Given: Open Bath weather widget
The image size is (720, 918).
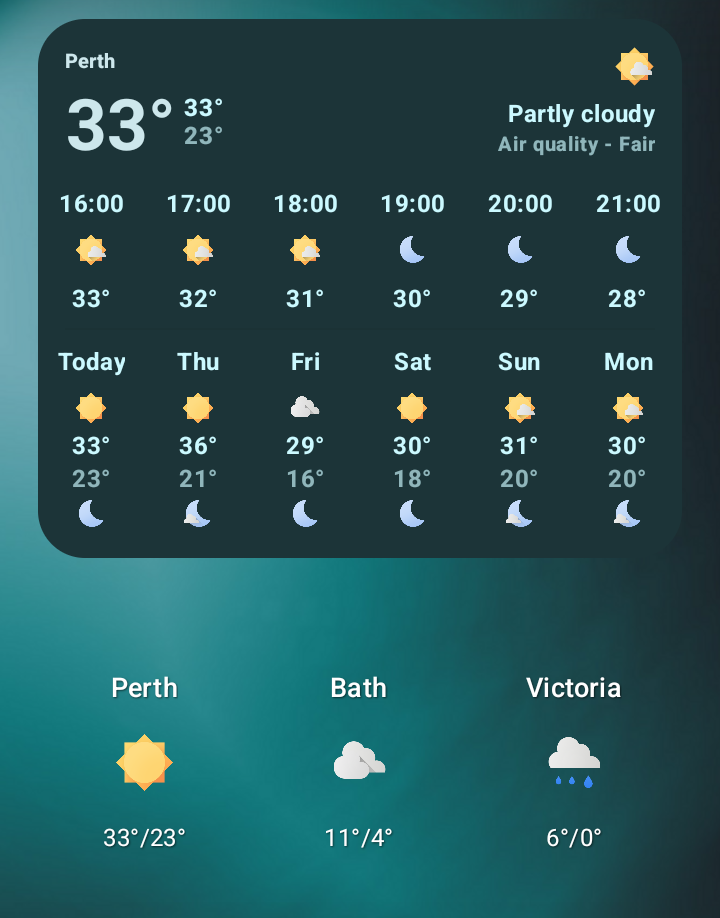Looking at the screenshot, I should point(359,763).
